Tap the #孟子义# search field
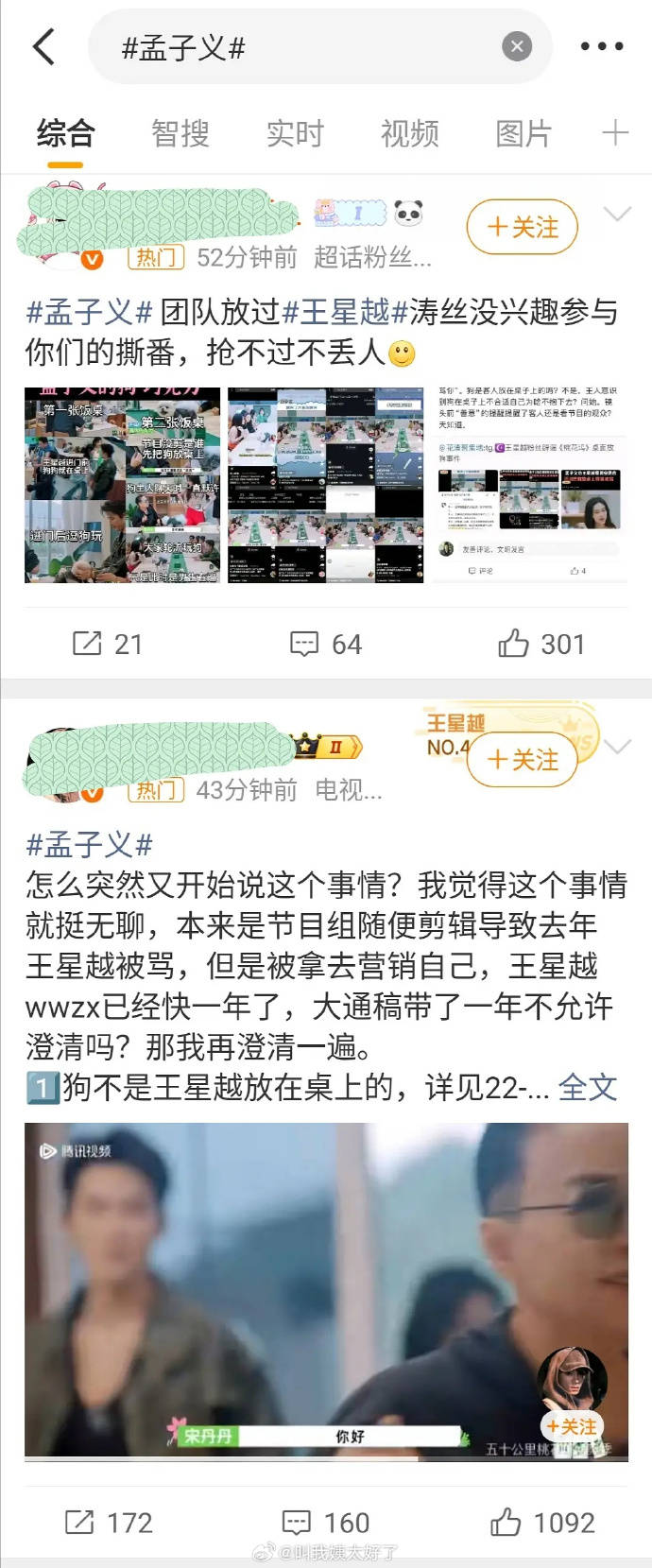This screenshot has height=1568, width=652. (302, 47)
